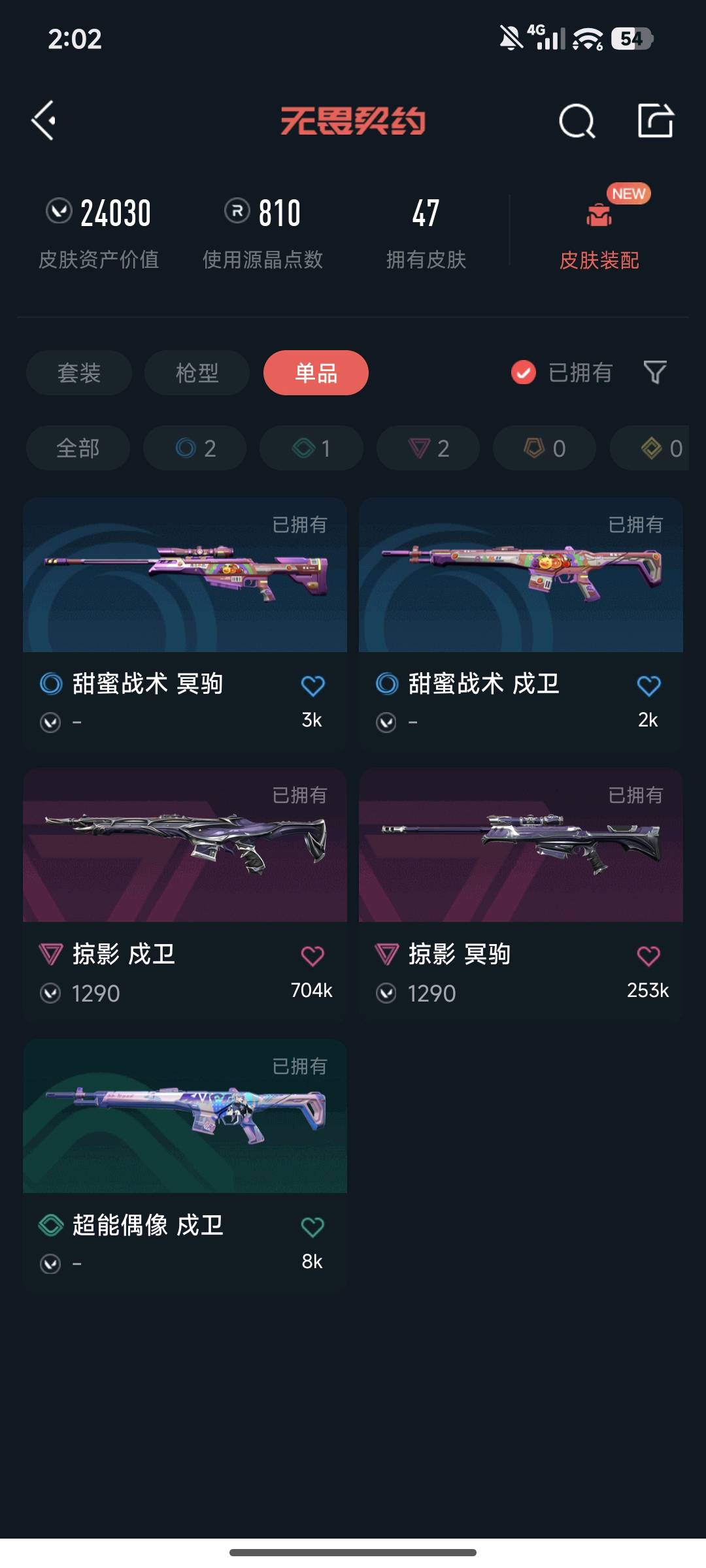Screen dimensions: 706x1568
Task: Like the 超能偶像 戍卫 skin
Action: [312, 1227]
